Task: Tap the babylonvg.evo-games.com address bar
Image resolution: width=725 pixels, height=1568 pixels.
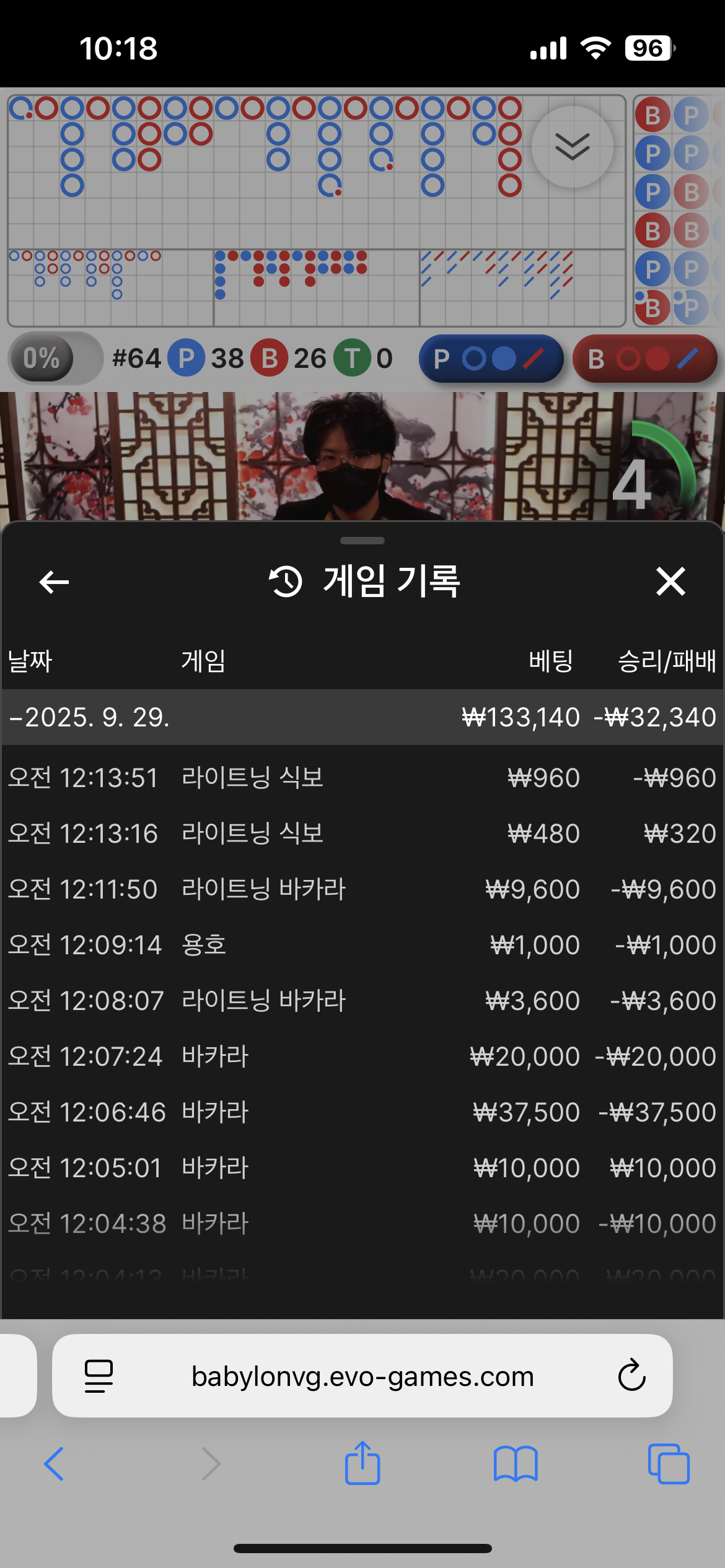Action: 362,1376
